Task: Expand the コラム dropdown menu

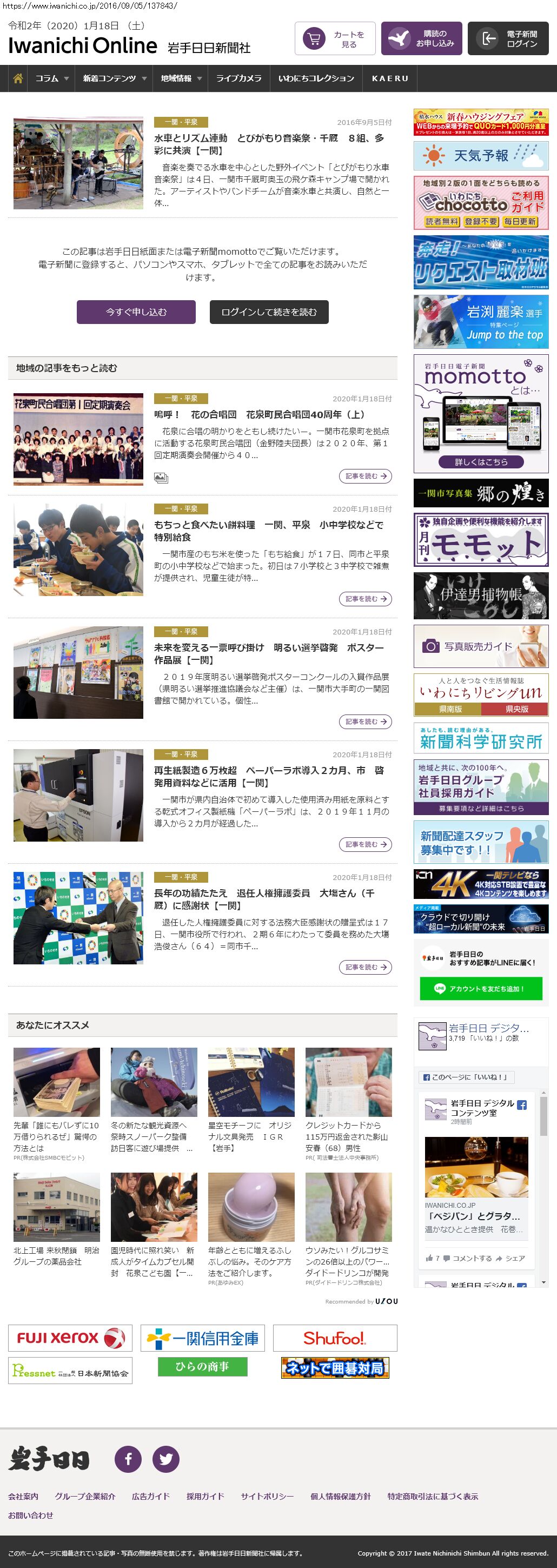Action: click(x=52, y=78)
